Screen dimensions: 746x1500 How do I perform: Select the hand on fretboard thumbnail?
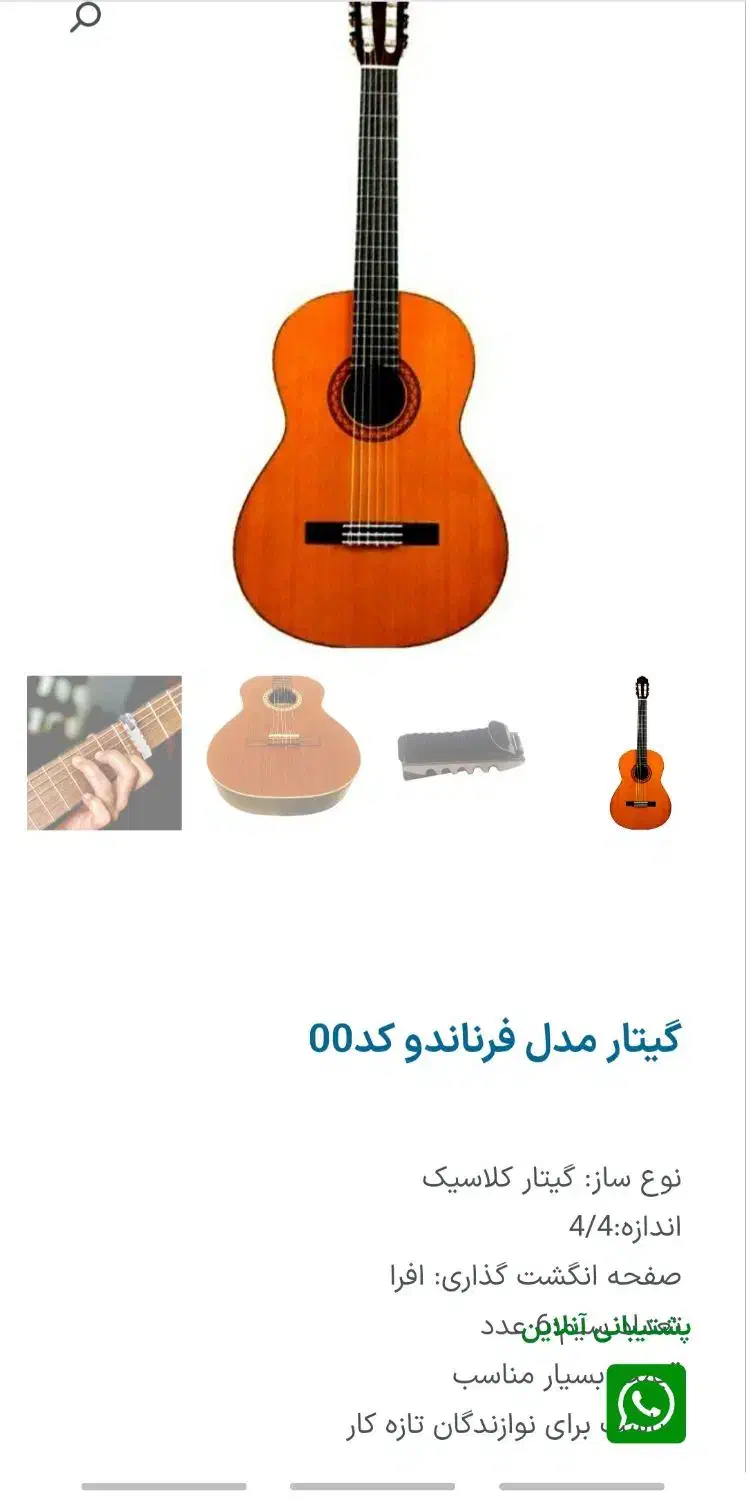coord(104,753)
